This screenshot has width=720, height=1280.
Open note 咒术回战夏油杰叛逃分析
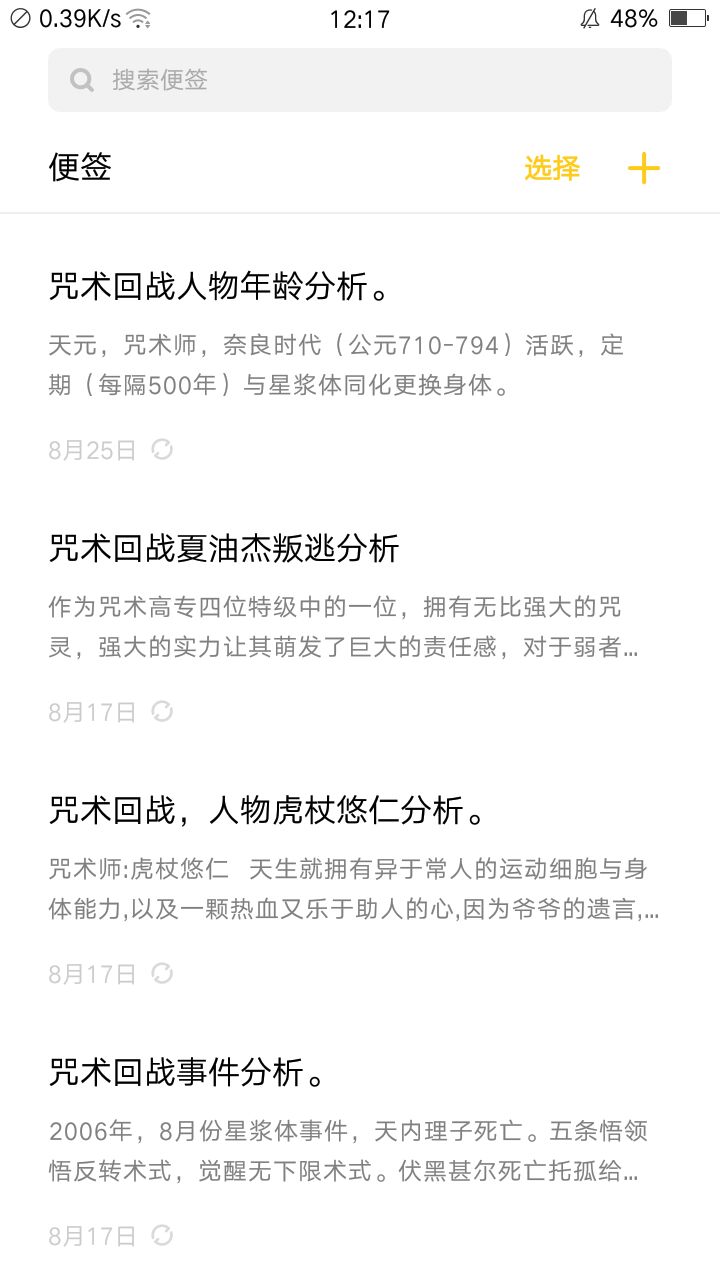coord(360,626)
